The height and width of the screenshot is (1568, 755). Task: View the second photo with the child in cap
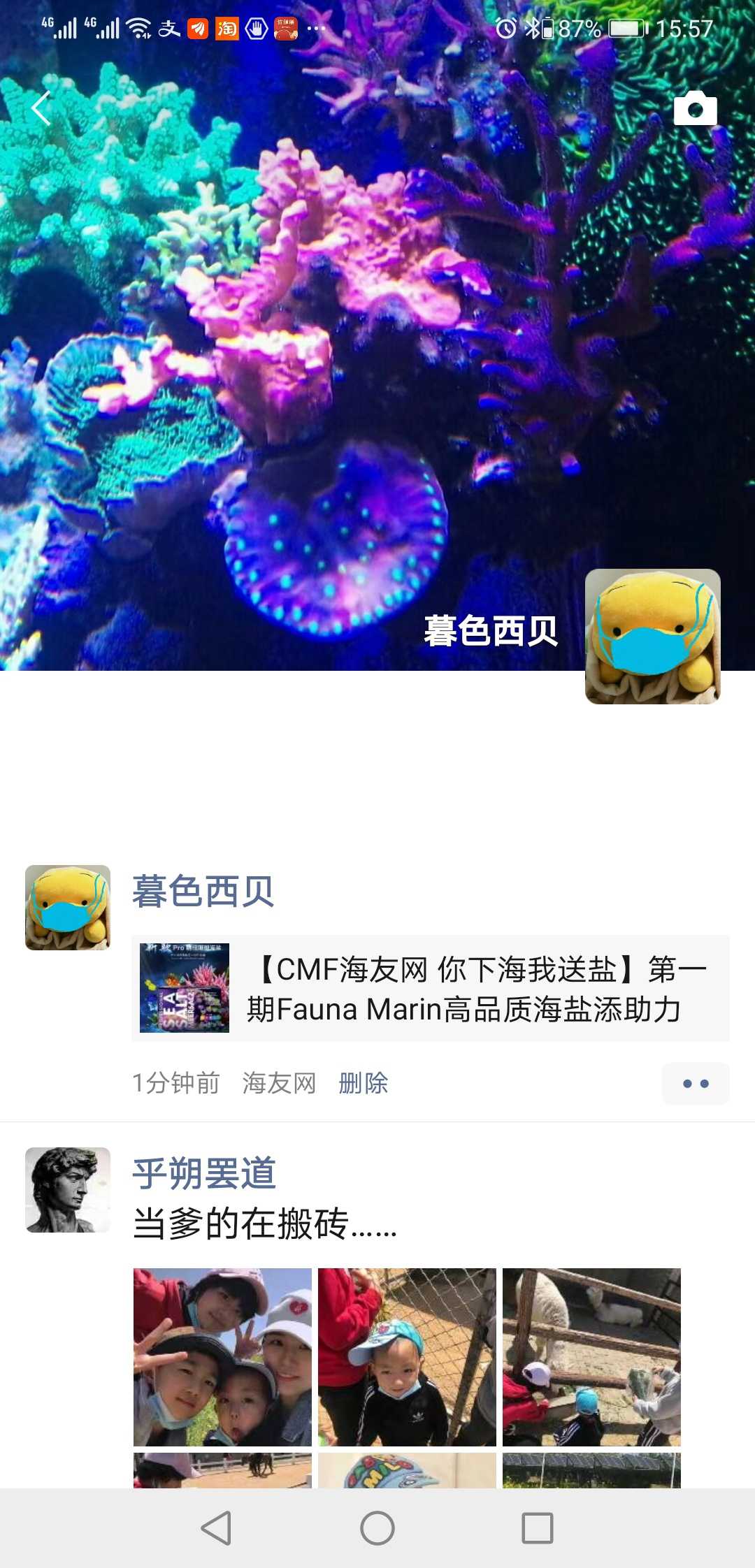click(x=407, y=1357)
